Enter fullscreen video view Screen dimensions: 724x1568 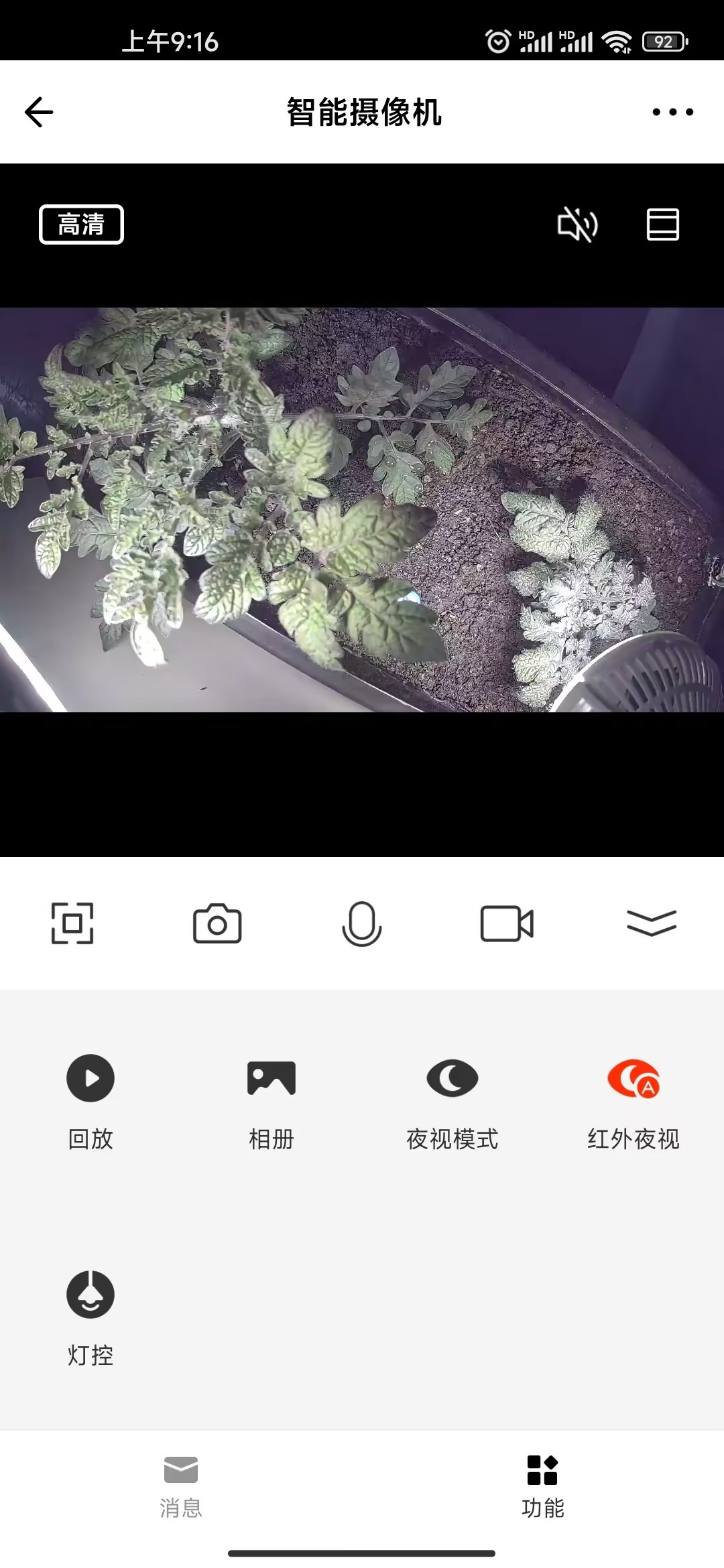point(72,923)
